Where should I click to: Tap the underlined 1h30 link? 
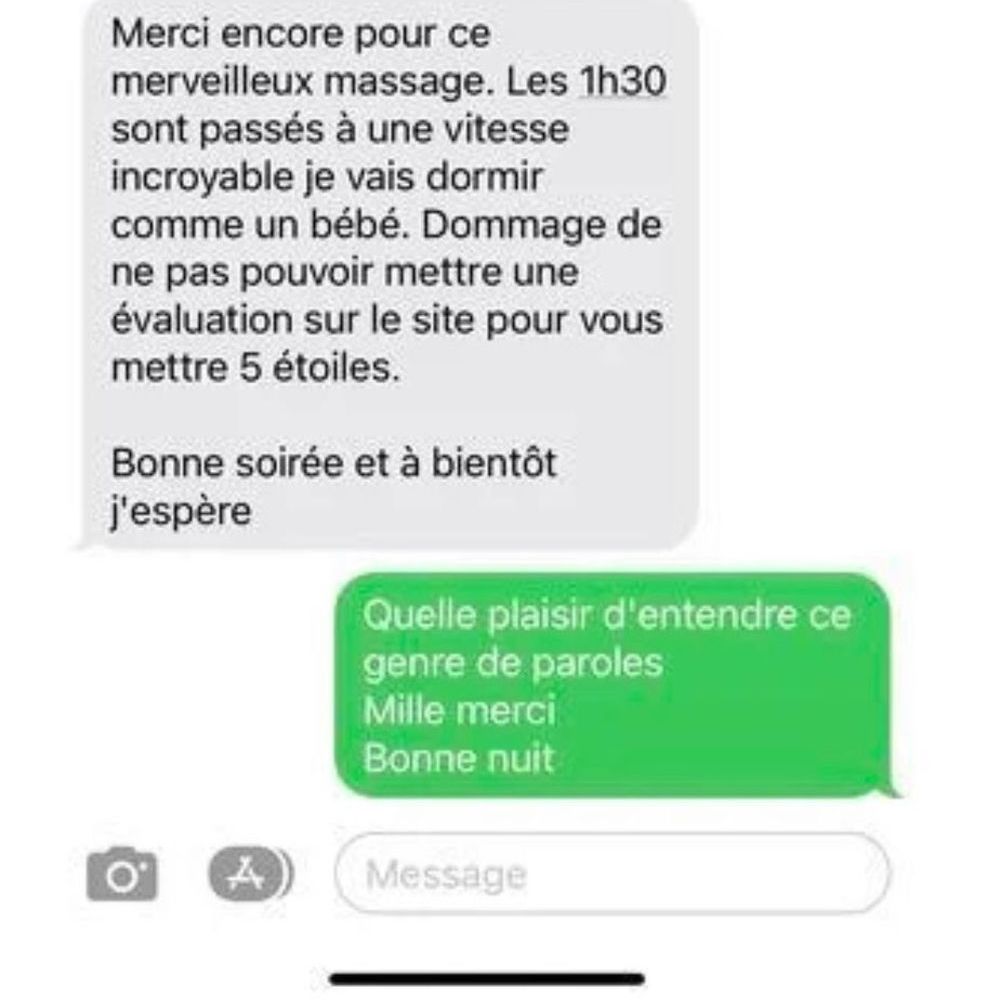622,84
